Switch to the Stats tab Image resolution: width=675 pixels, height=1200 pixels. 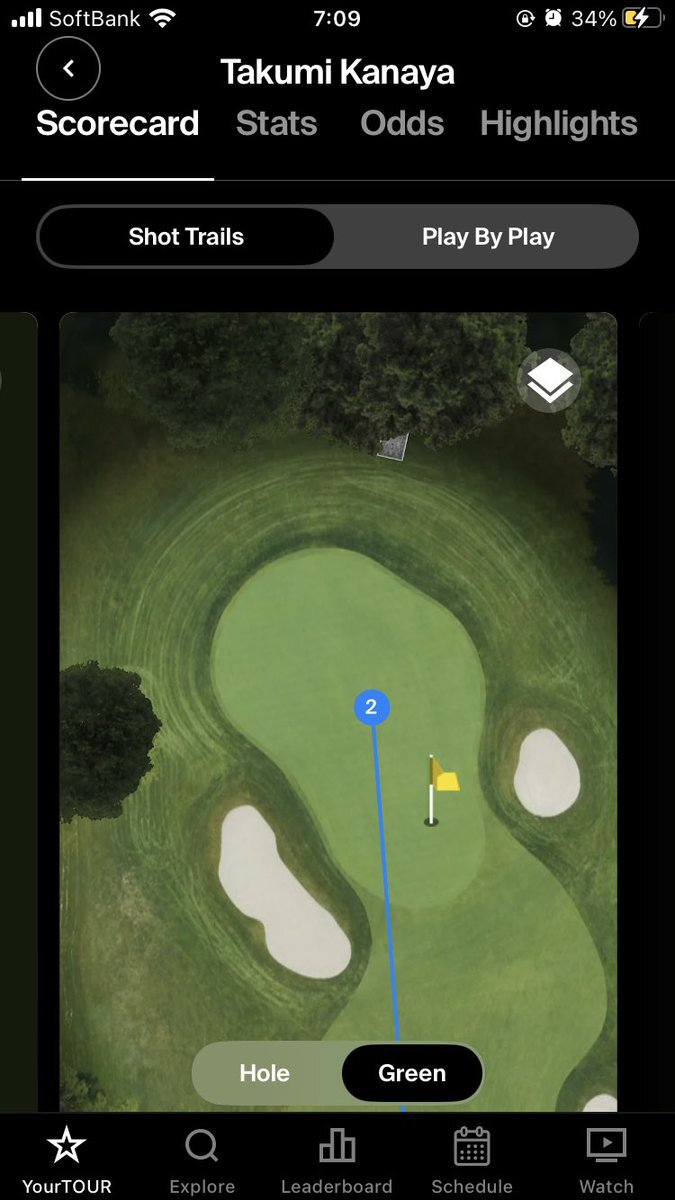(276, 124)
